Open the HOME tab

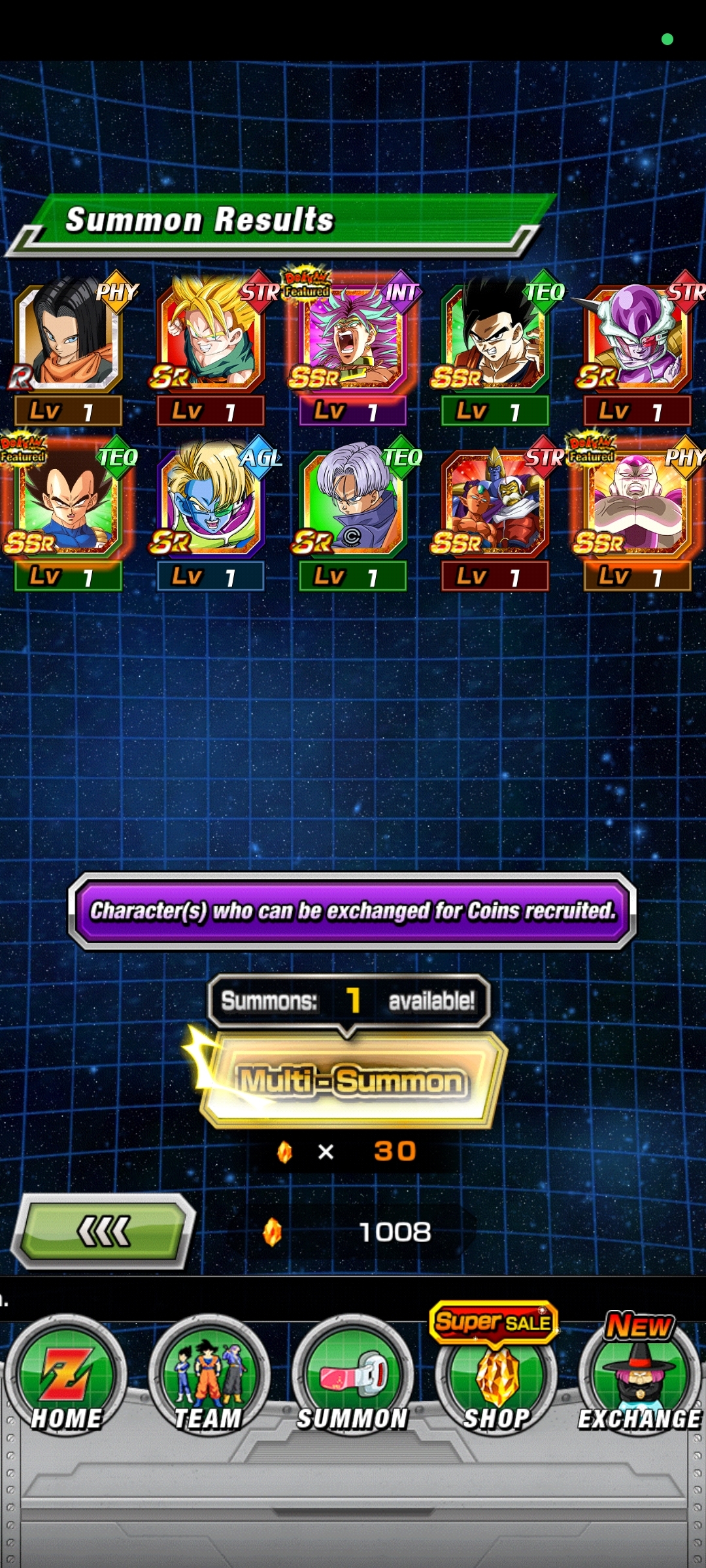tap(65, 1379)
